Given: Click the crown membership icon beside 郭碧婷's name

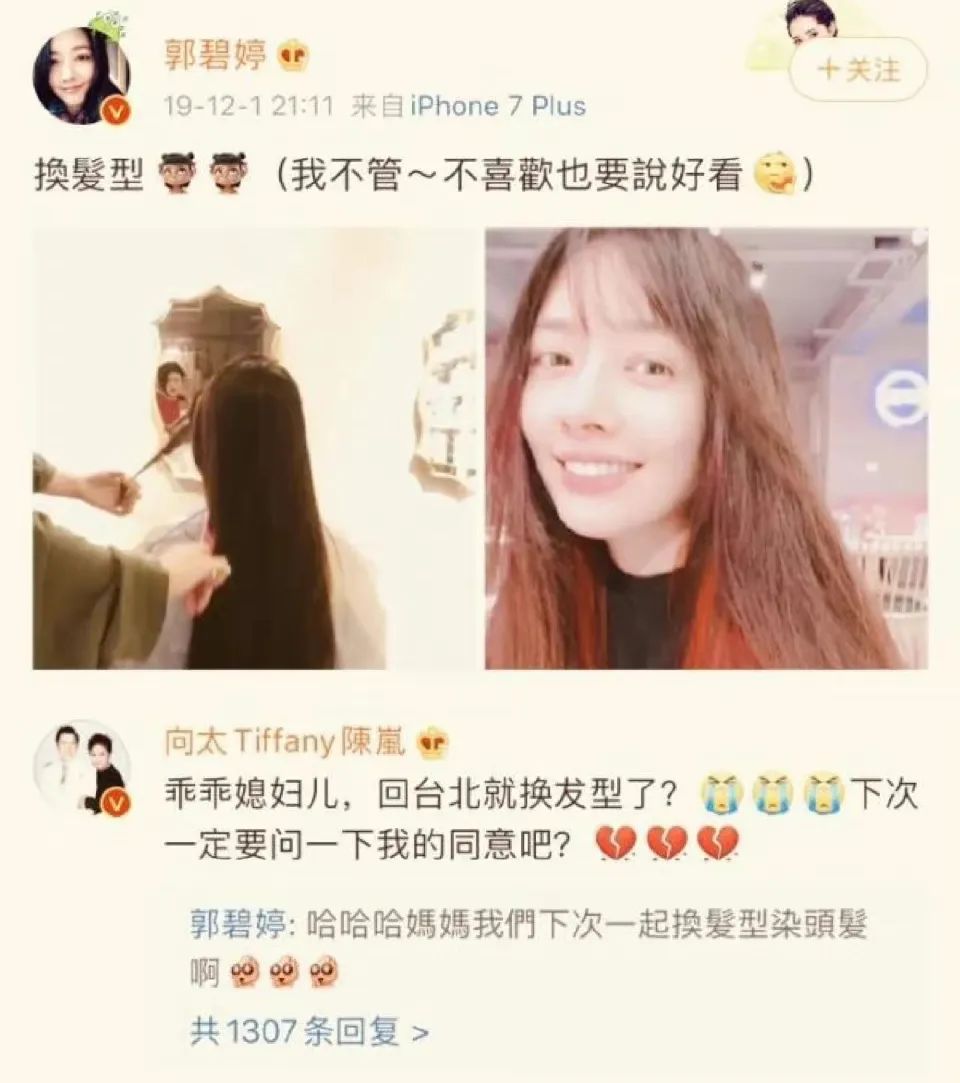Looking at the screenshot, I should tap(292, 58).
